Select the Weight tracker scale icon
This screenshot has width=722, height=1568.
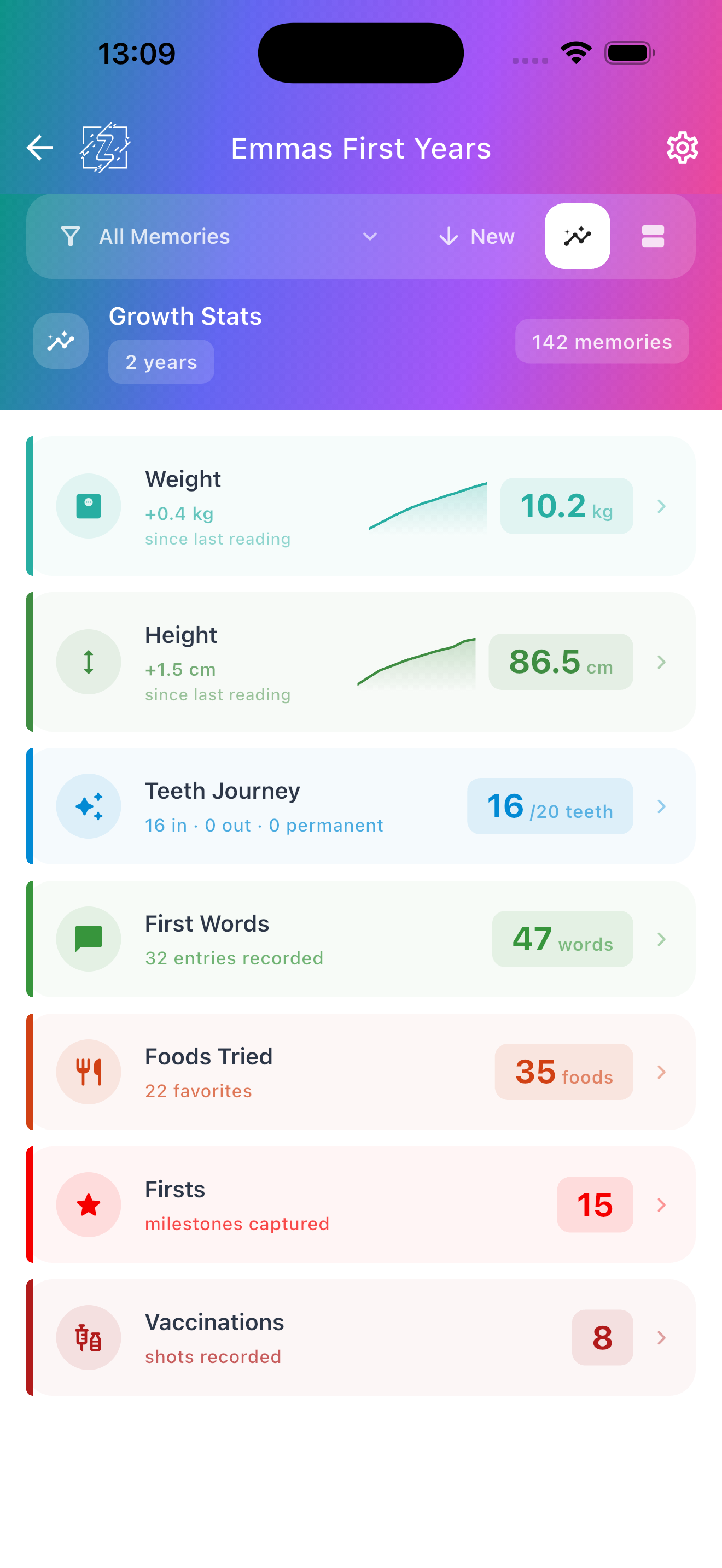point(88,505)
